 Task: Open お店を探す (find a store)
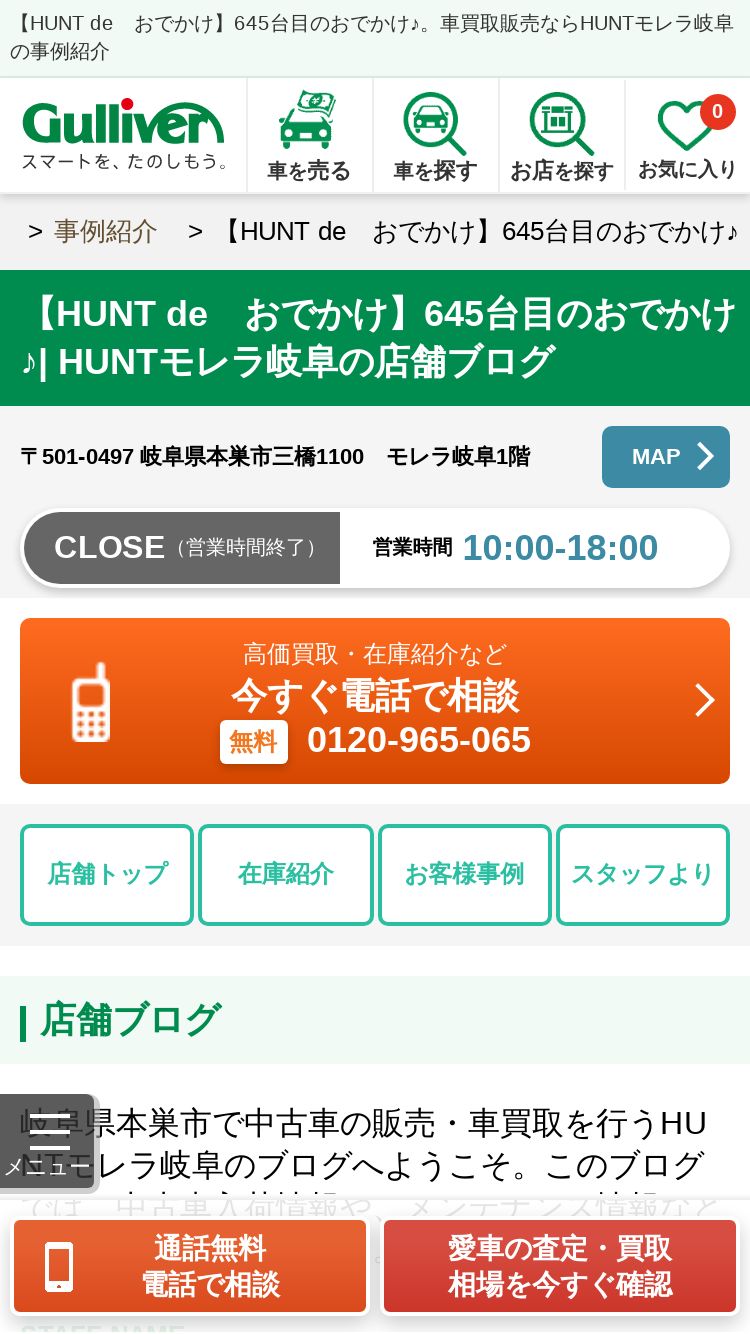561,137
